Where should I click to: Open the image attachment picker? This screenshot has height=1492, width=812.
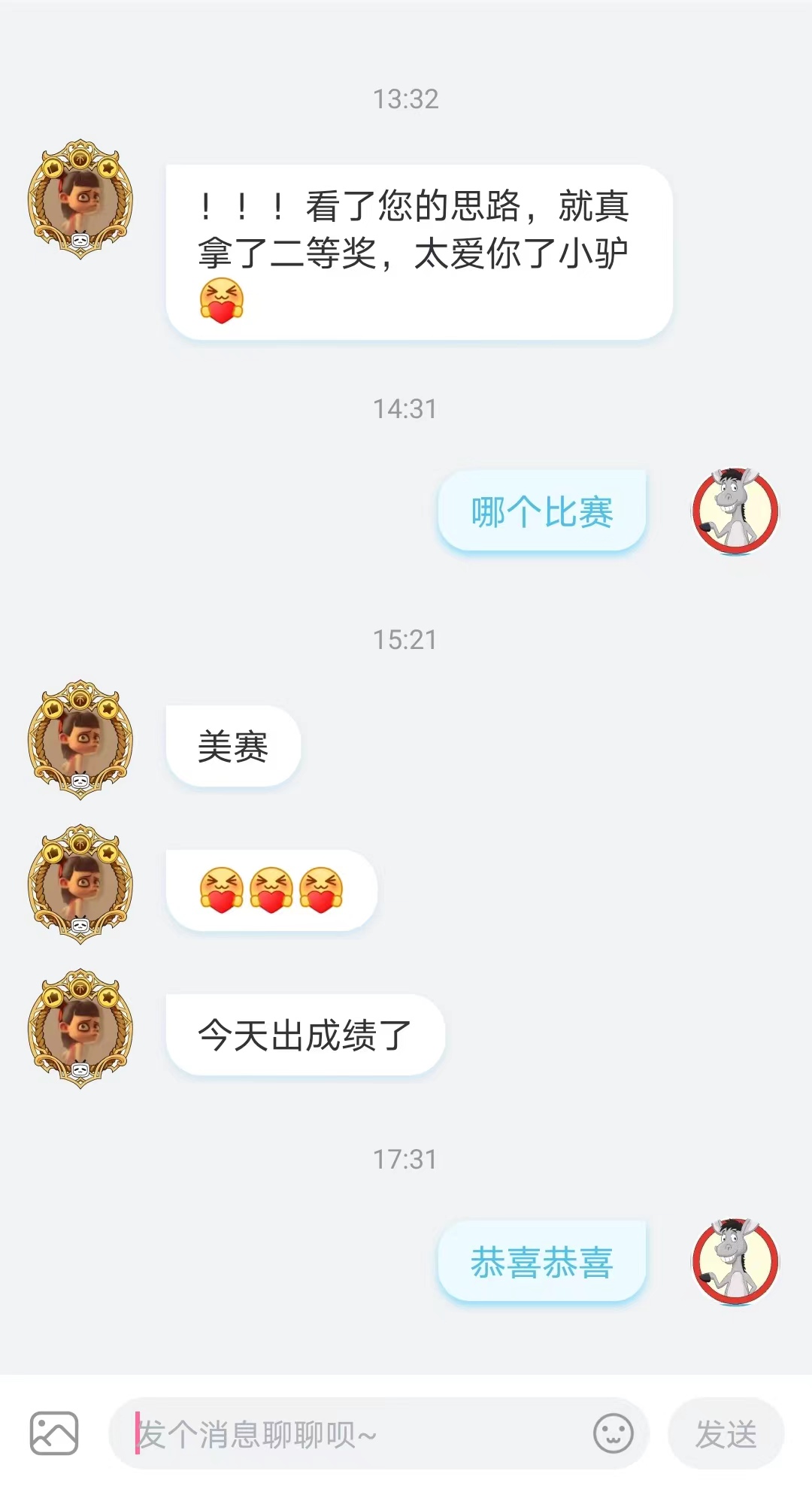point(54,1433)
